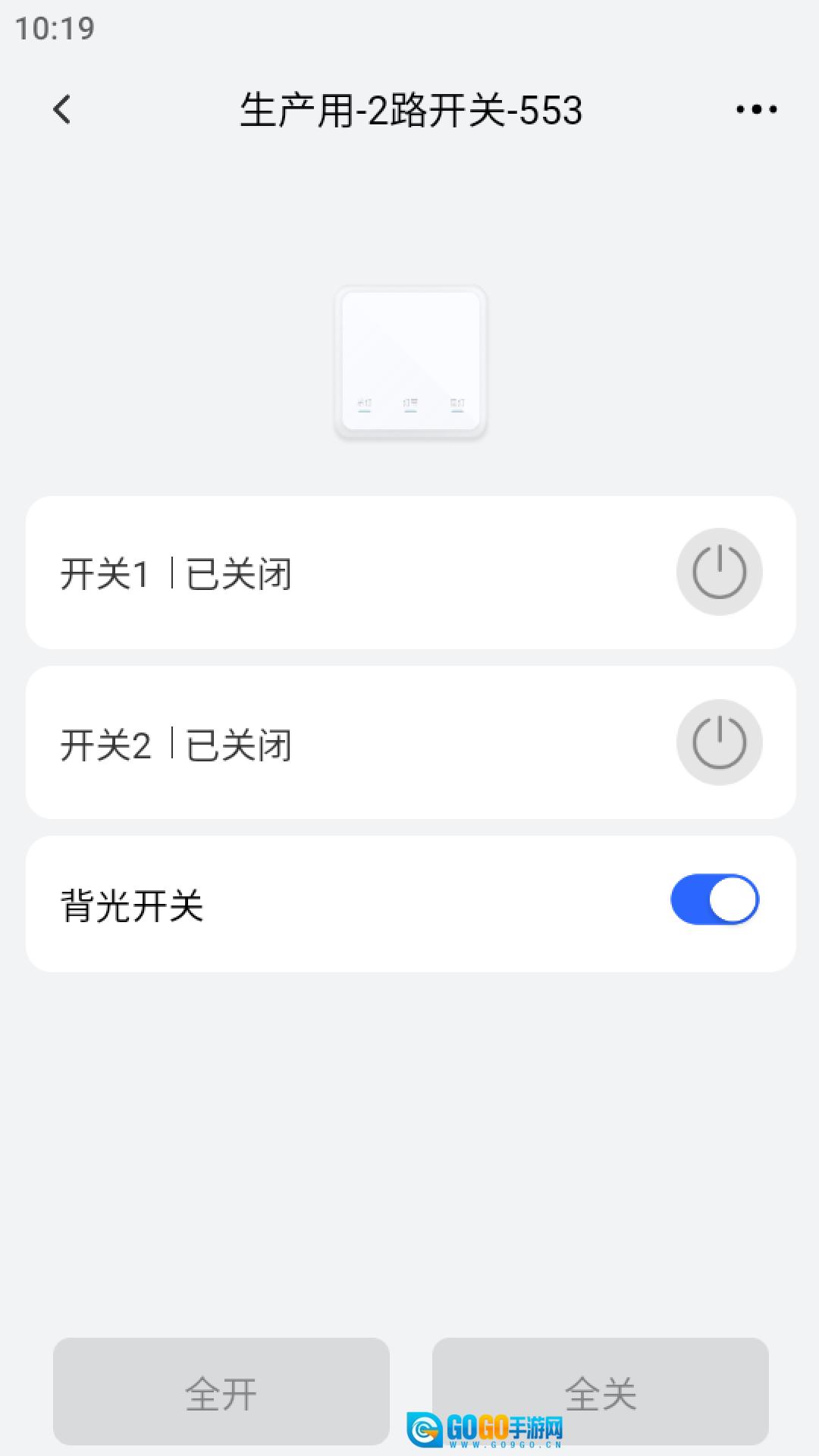Open the device settings via the dots menu

coord(755,109)
